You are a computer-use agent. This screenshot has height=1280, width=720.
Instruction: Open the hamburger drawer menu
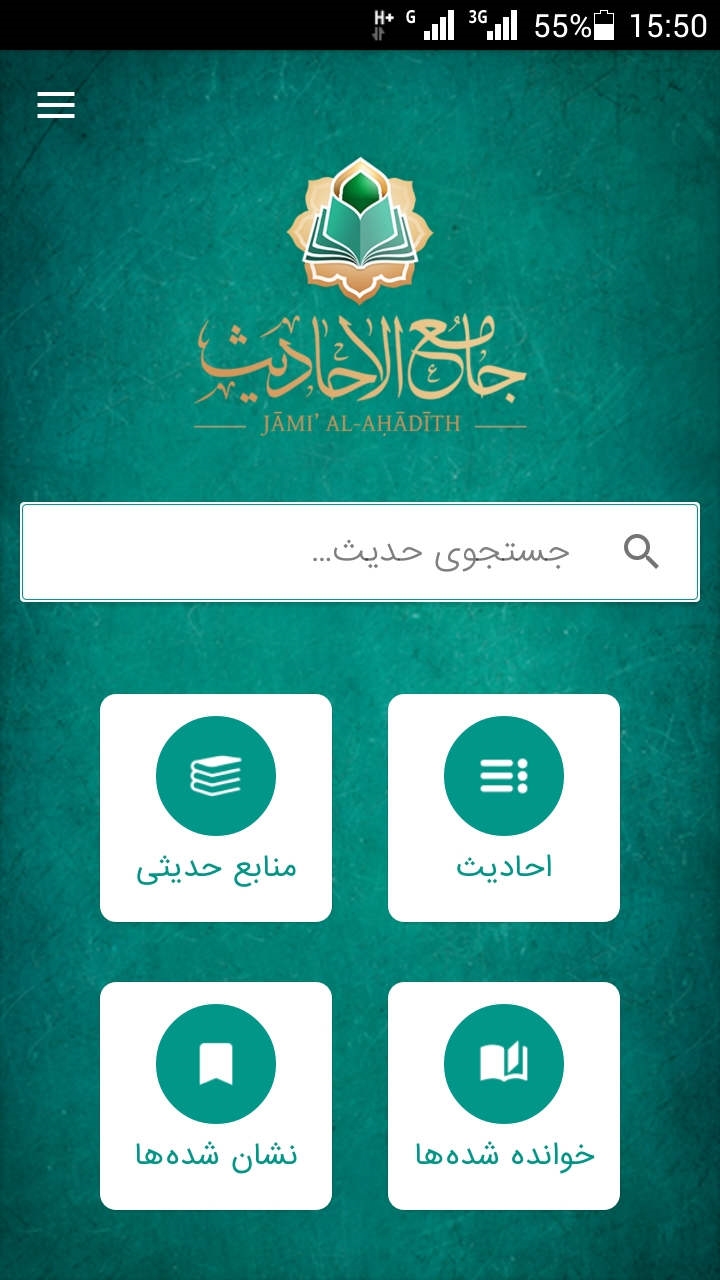(x=56, y=105)
